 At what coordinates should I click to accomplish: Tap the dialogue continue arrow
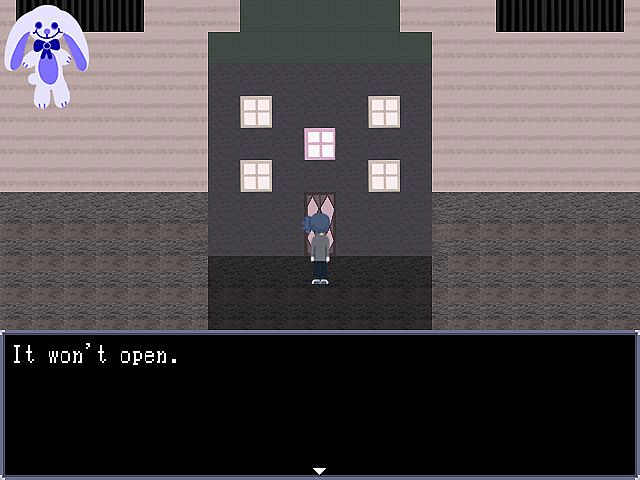coord(319,470)
